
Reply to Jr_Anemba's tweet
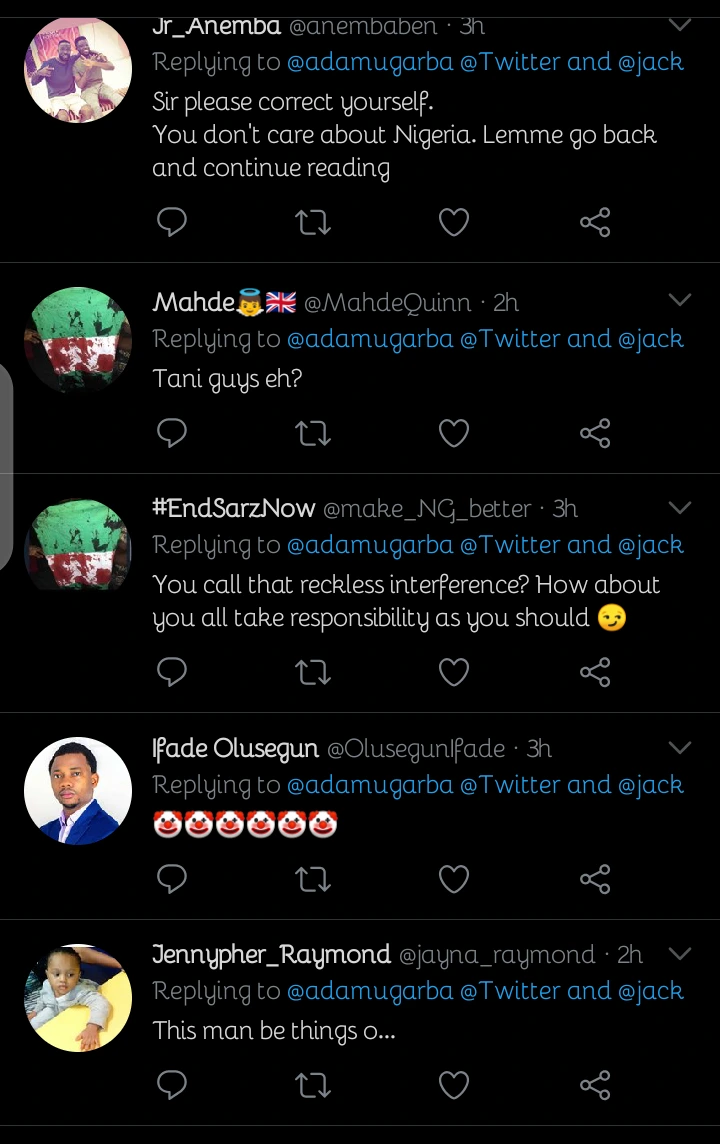tap(172, 222)
